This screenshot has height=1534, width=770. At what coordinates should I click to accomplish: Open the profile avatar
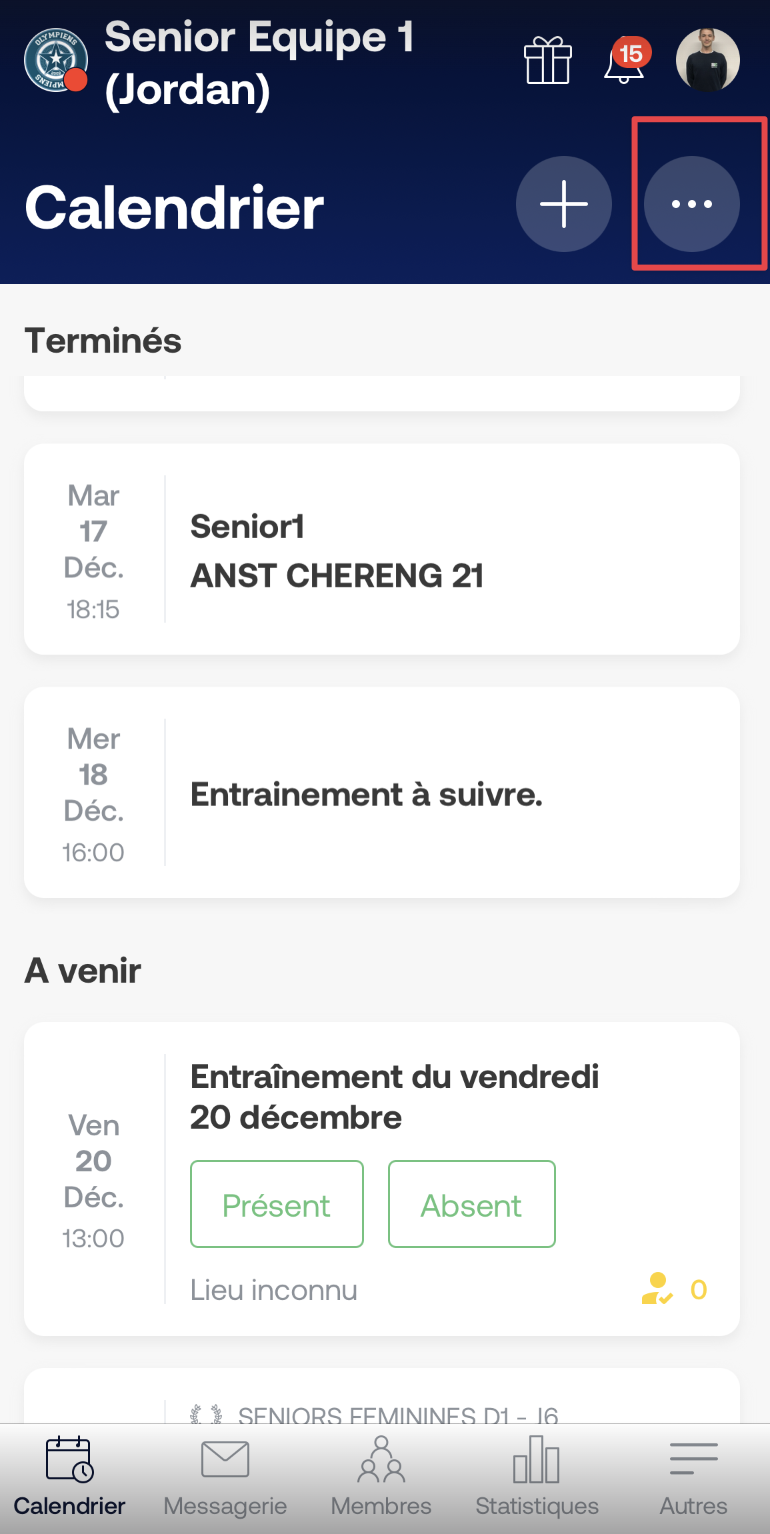tap(708, 60)
